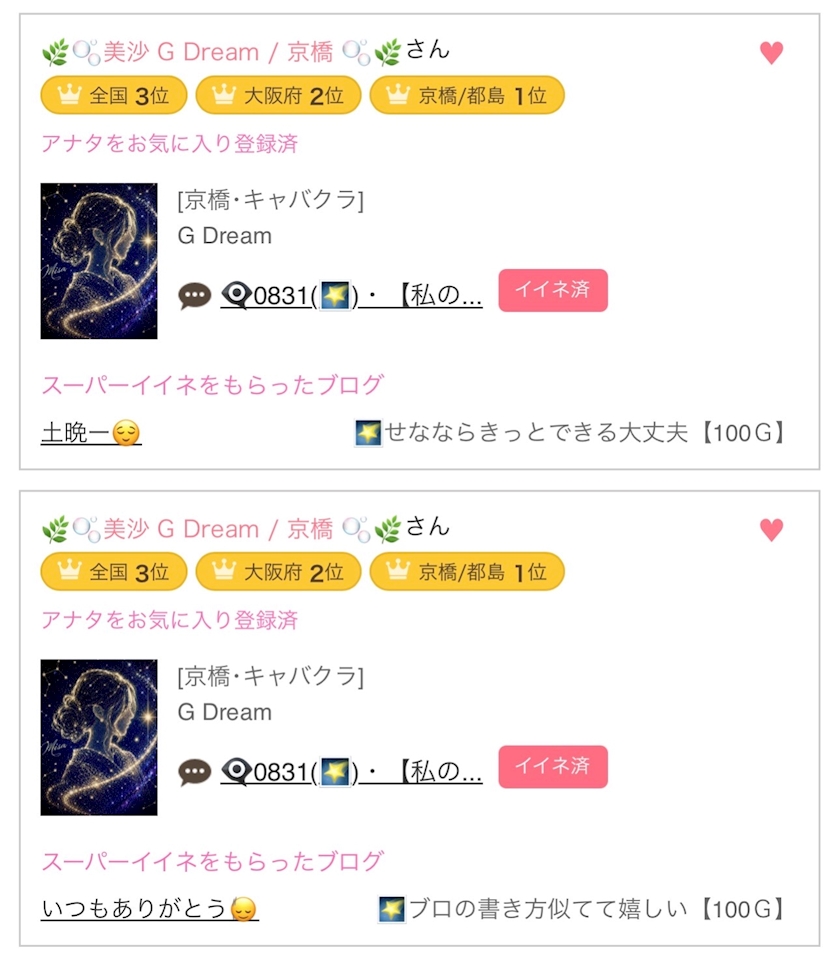Screen dimensions: 840x954
Task: Tap the heart icon on the いつもありがとう card
Action: point(771,529)
